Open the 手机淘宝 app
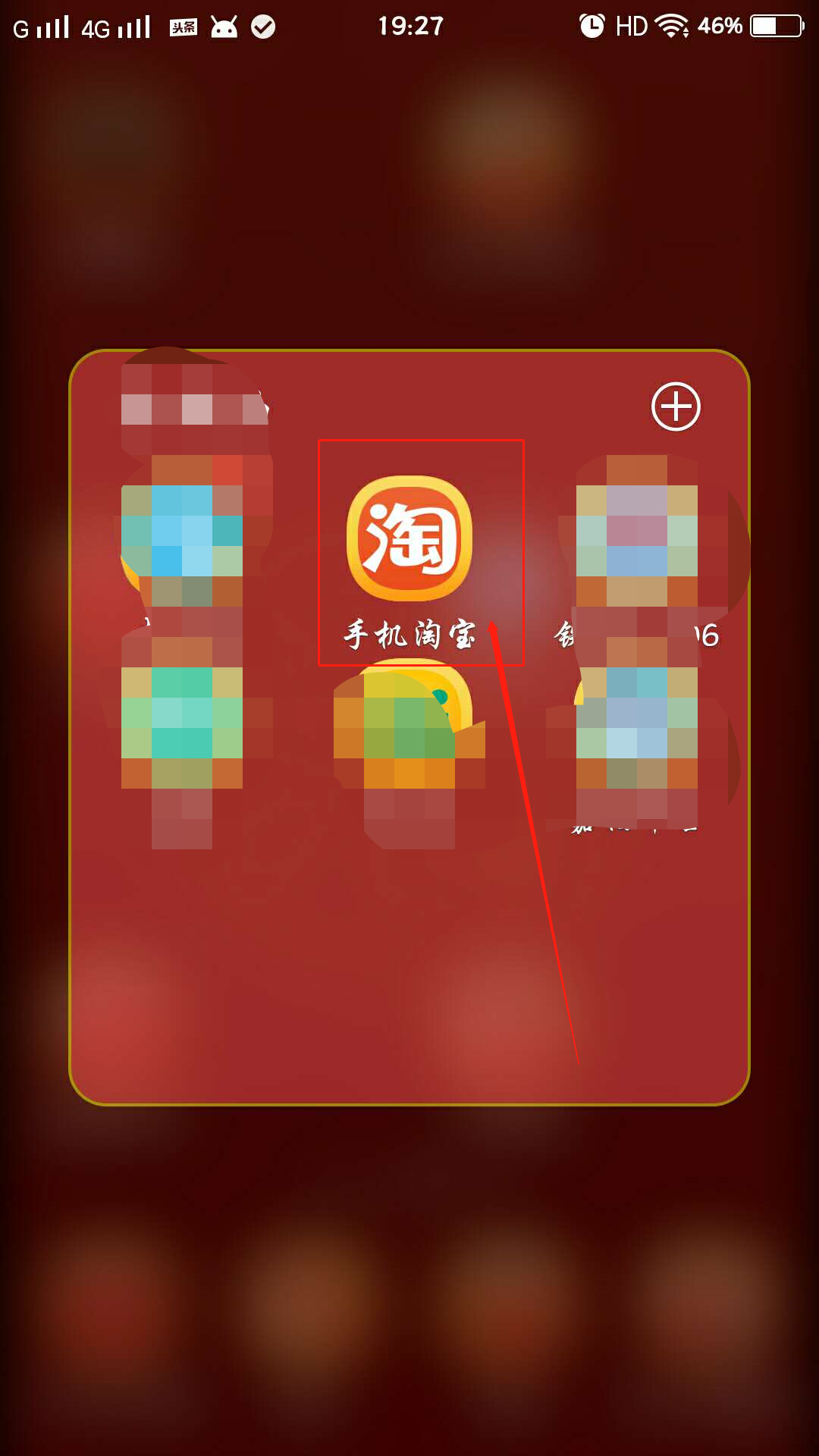The height and width of the screenshot is (1456, 819). click(409, 539)
